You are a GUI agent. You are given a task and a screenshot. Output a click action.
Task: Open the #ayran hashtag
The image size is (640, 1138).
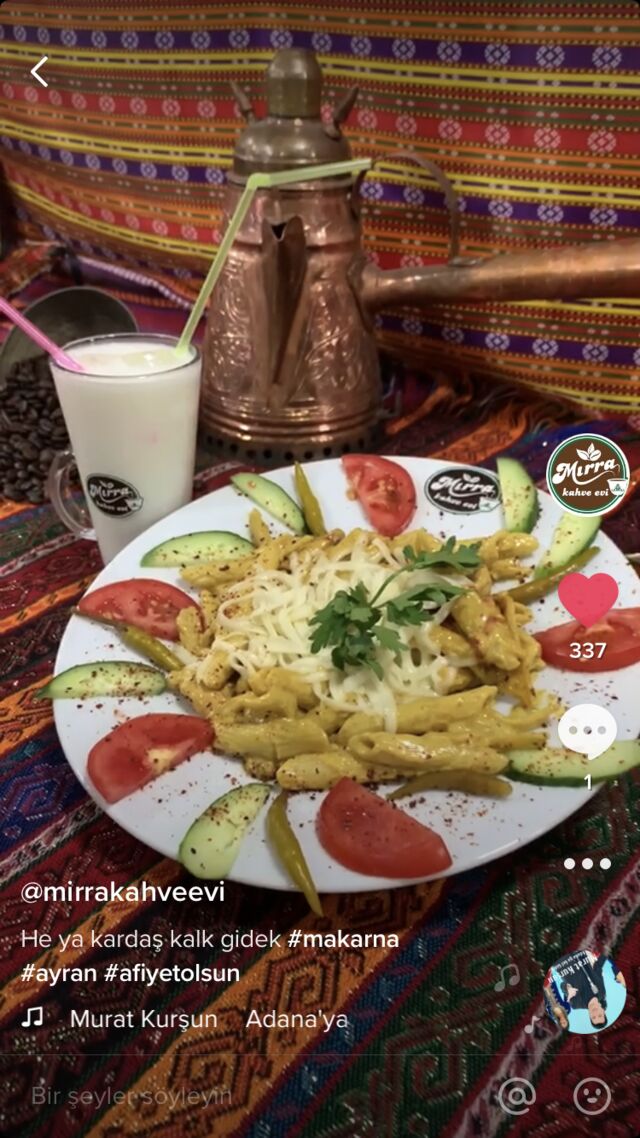58,973
